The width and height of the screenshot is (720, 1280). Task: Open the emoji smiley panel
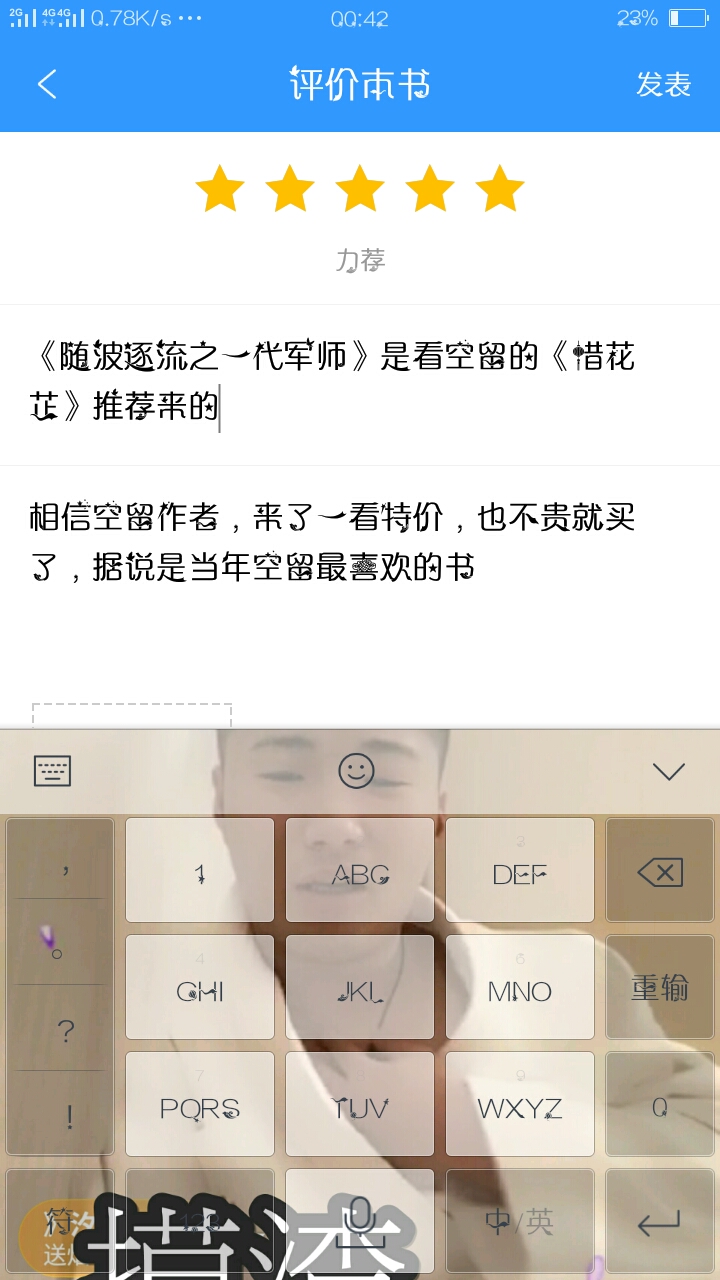pyautogui.click(x=356, y=771)
